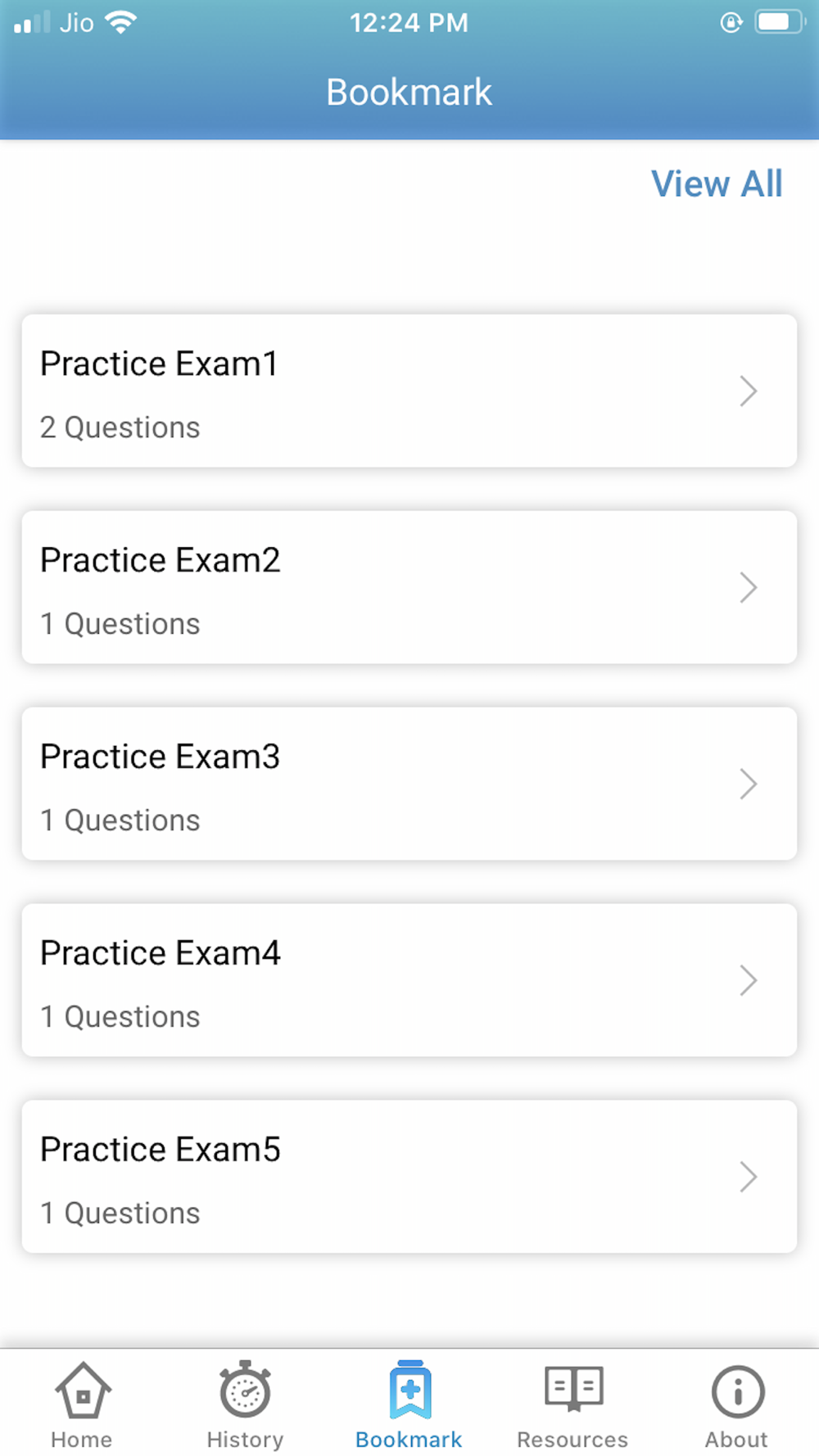This screenshot has width=819, height=1456.
Task: Switch to the Home tab
Action: pos(82,1404)
